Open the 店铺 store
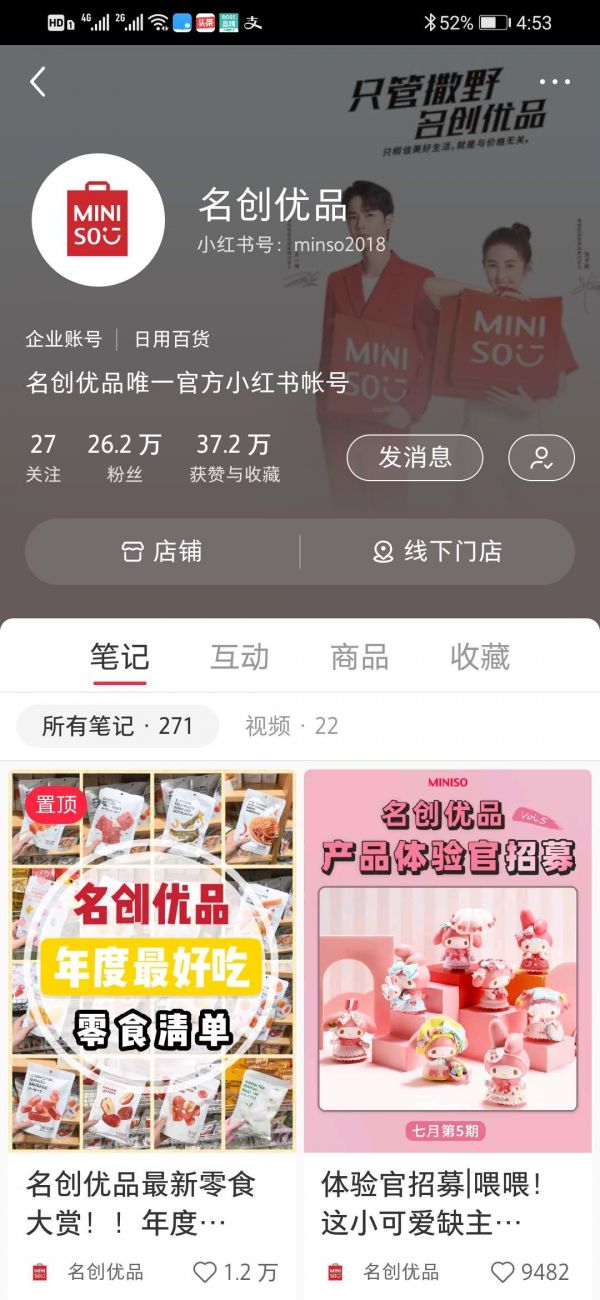Image resolution: width=600 pixels, height=1300 pixels. tap(162, 551)
